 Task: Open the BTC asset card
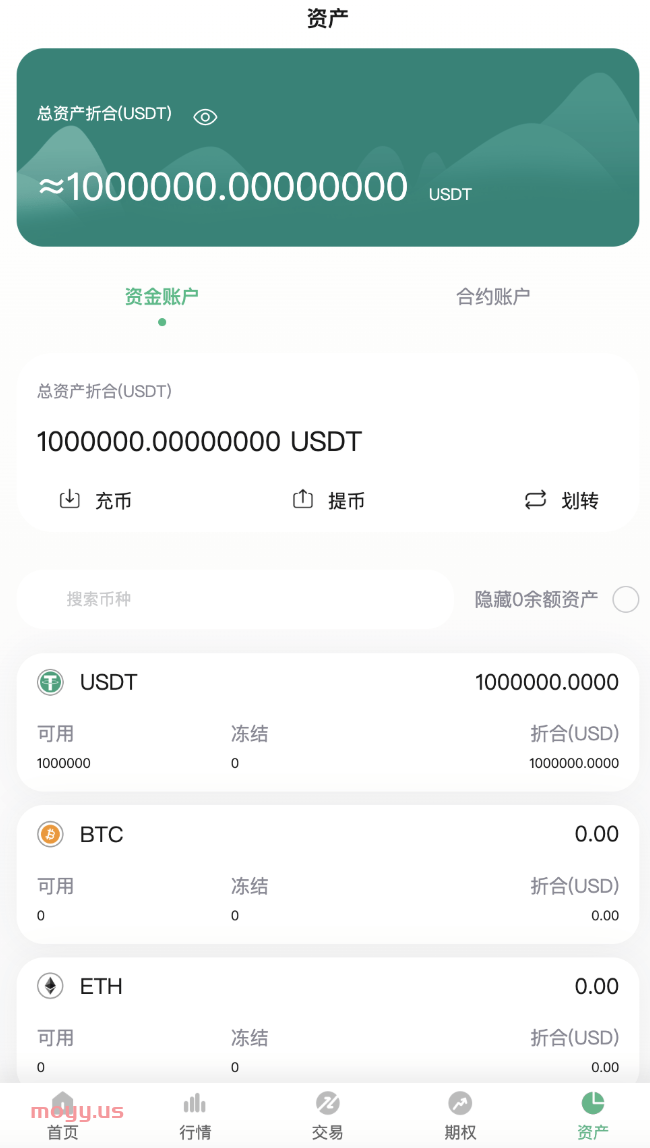(x=328, y=873)
